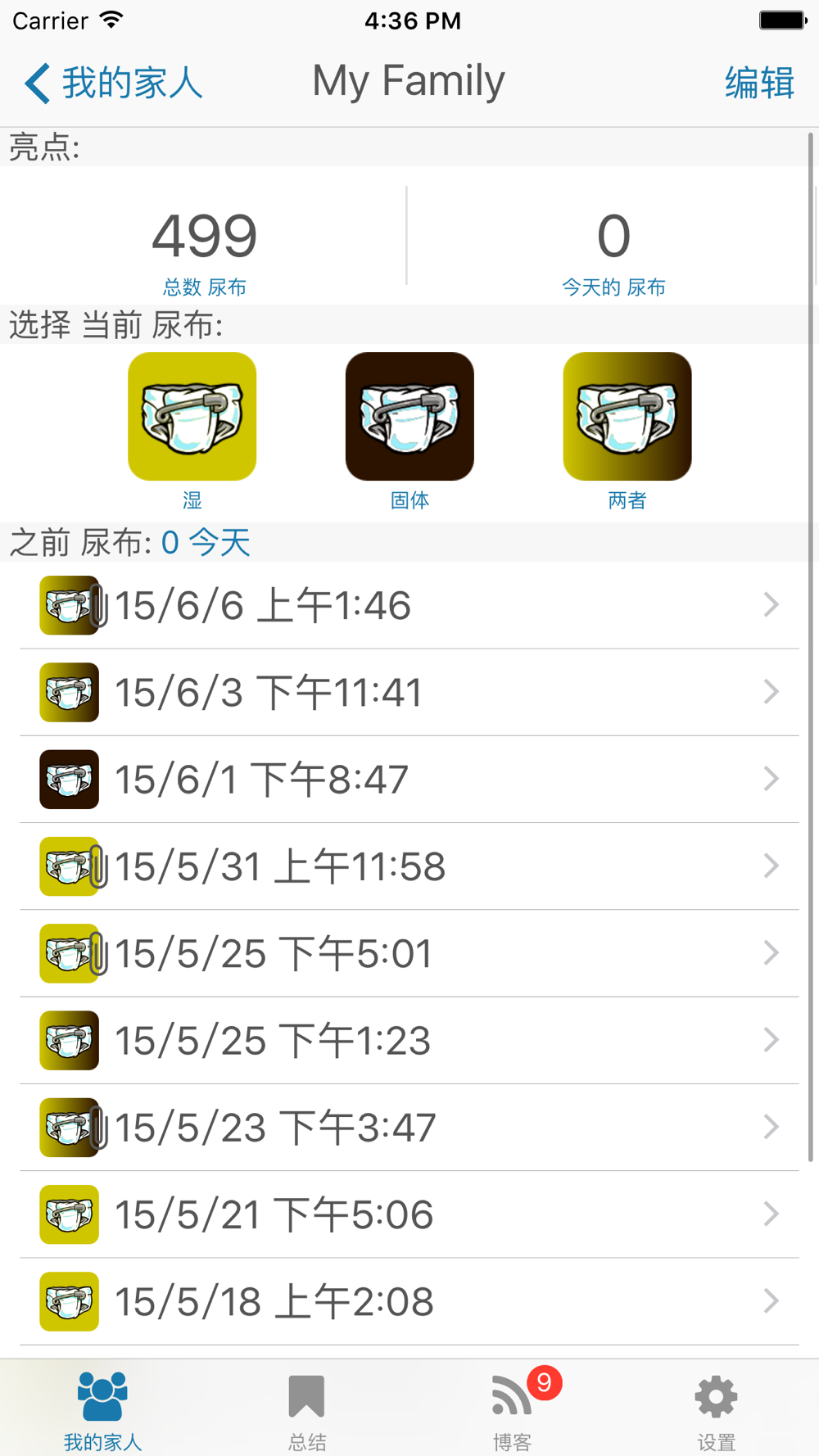Open the 15/5/31 上午11:58 entry
The height and width of the screenshot is (1456, 819).
[409, 866]
